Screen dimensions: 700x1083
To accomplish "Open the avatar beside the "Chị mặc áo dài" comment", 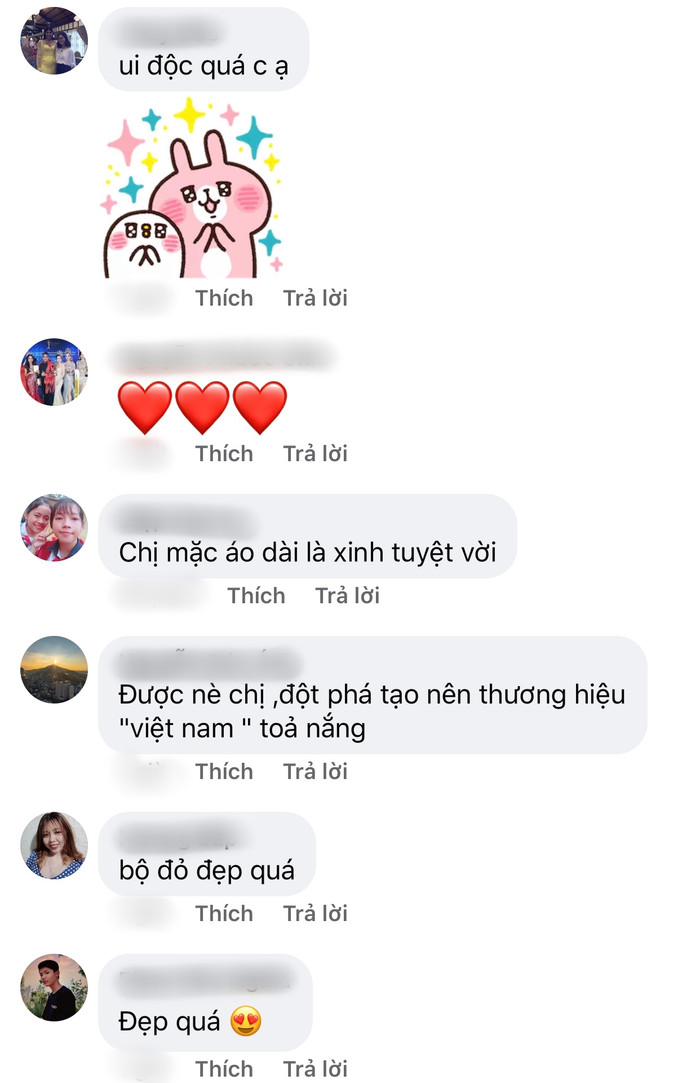I will [54, 527].
